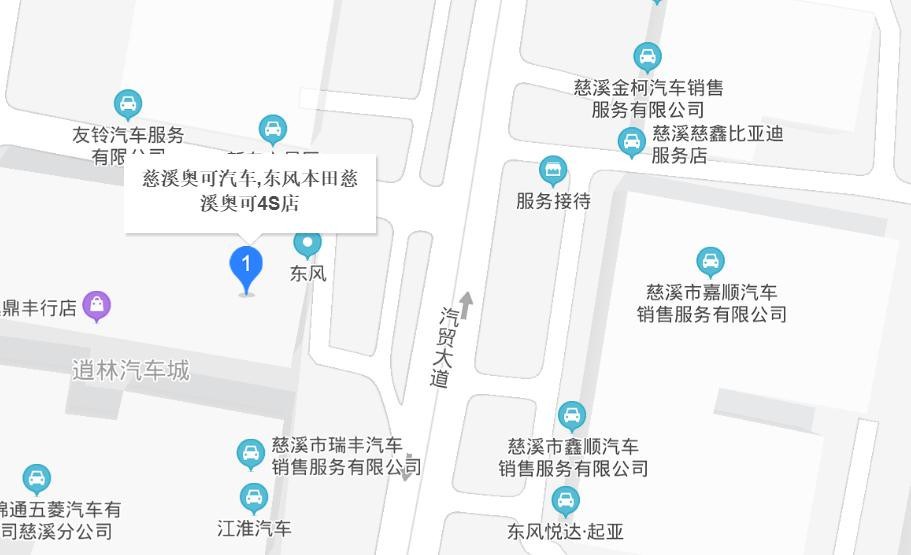This screenshot has height=555, width=911.
Task: Select the 慈溪市嘉顺汽车 car marker
Action: [710, 263]
